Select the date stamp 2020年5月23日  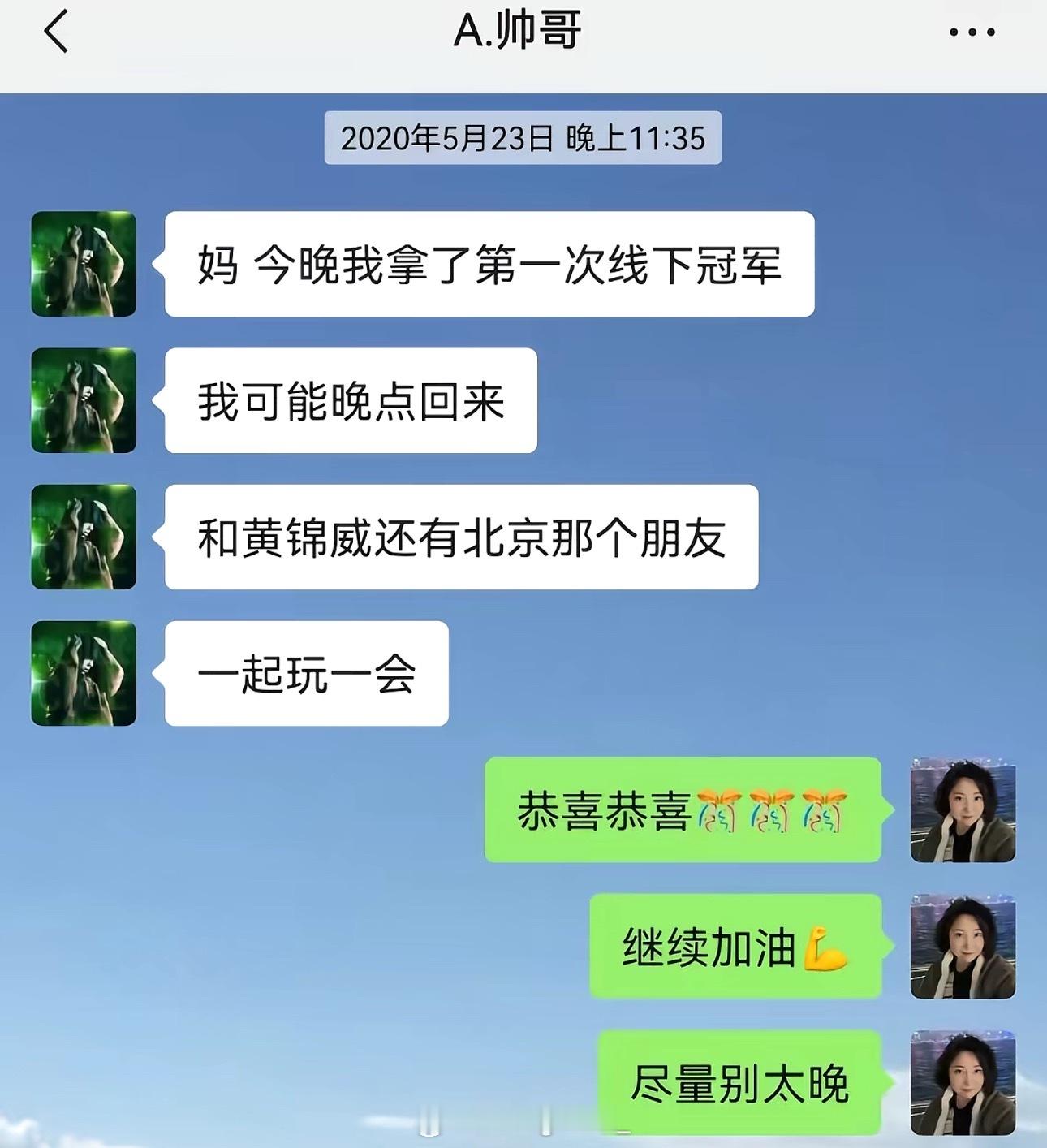(x=523, y=136)
